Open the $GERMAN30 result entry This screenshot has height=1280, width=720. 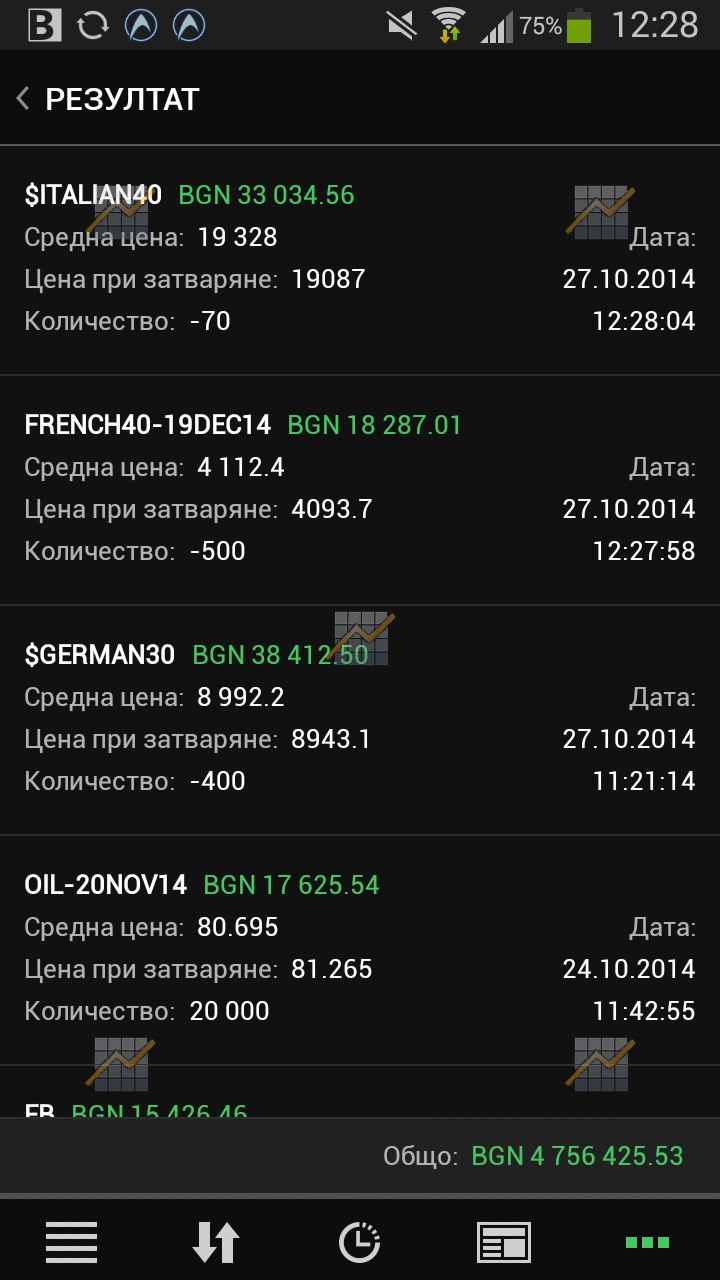pos(360,720)
